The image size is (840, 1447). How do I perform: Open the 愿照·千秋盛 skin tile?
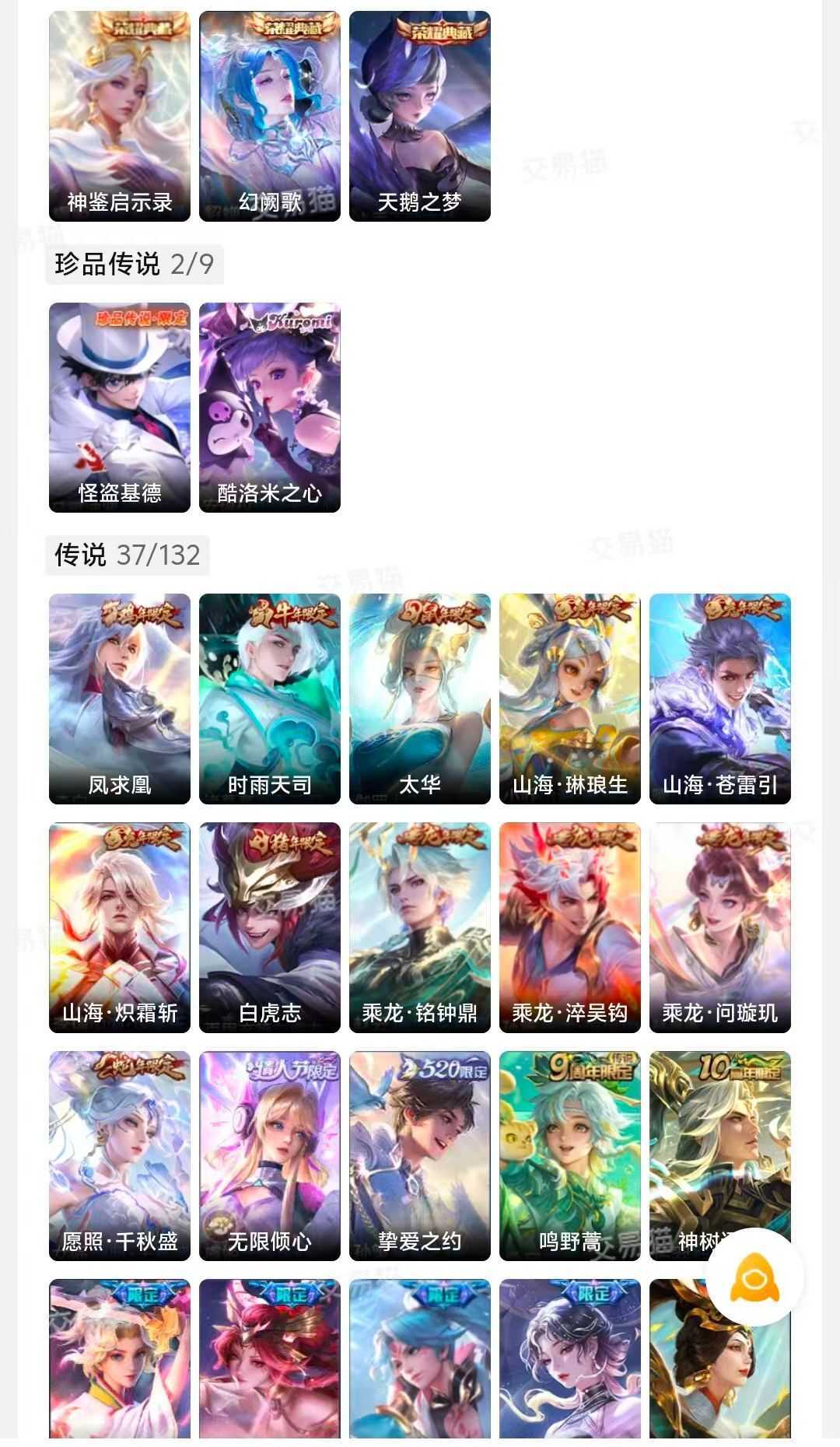coord(120,1156)
